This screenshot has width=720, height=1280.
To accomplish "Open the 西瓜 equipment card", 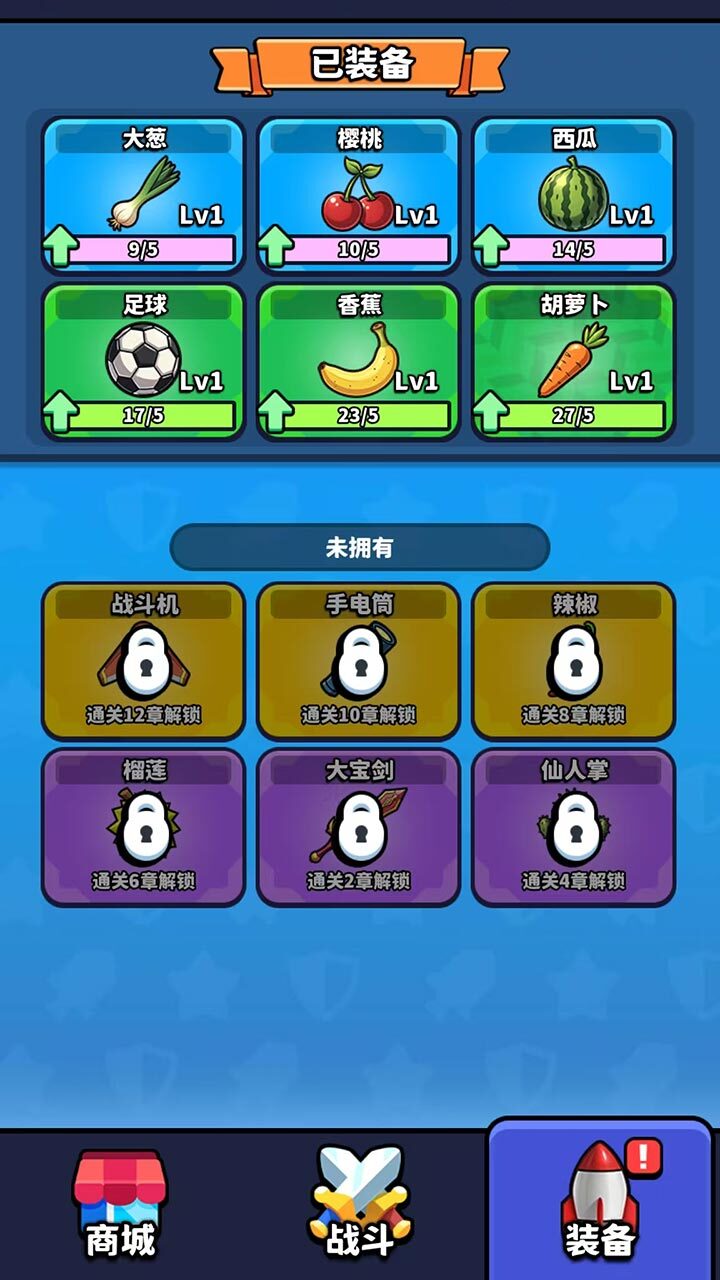I will click(573, 194).
